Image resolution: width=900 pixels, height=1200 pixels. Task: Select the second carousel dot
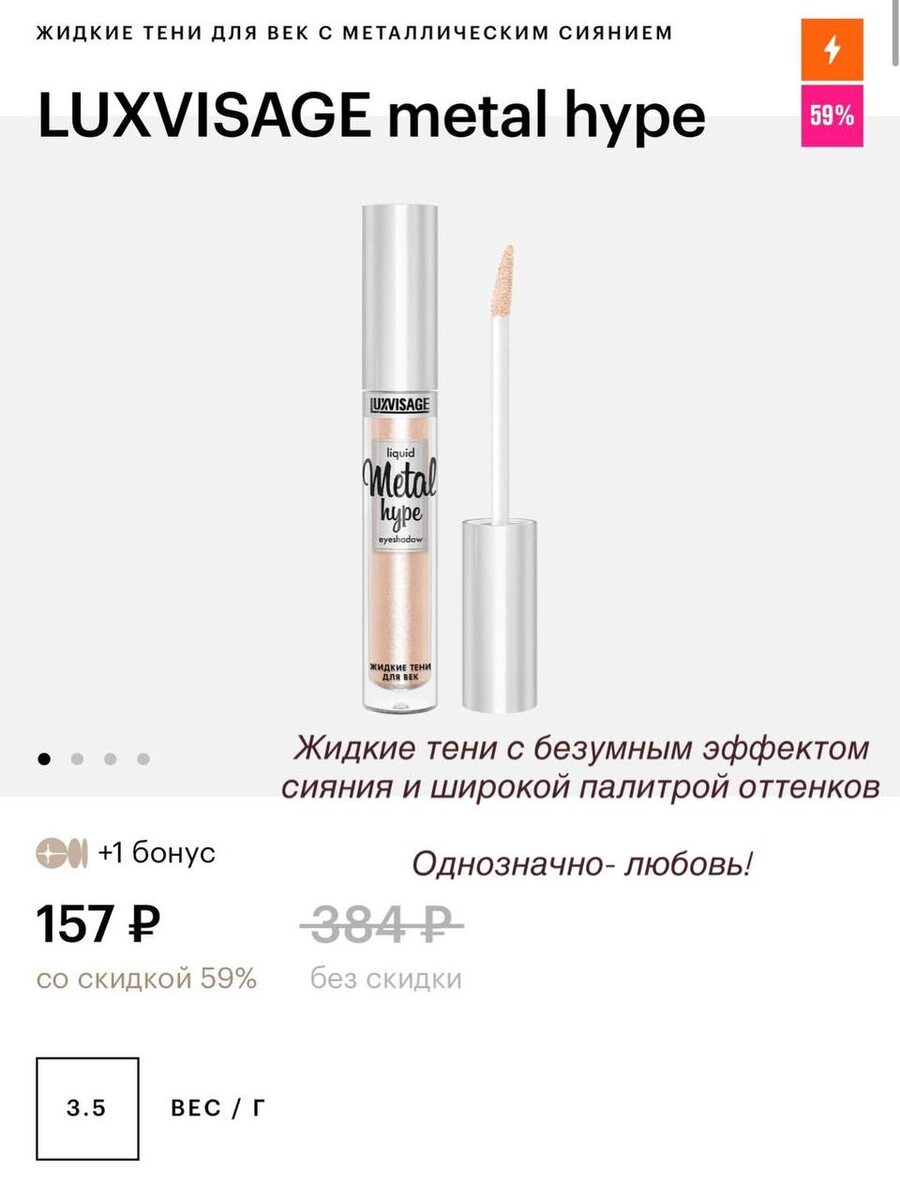pos(75,758)
